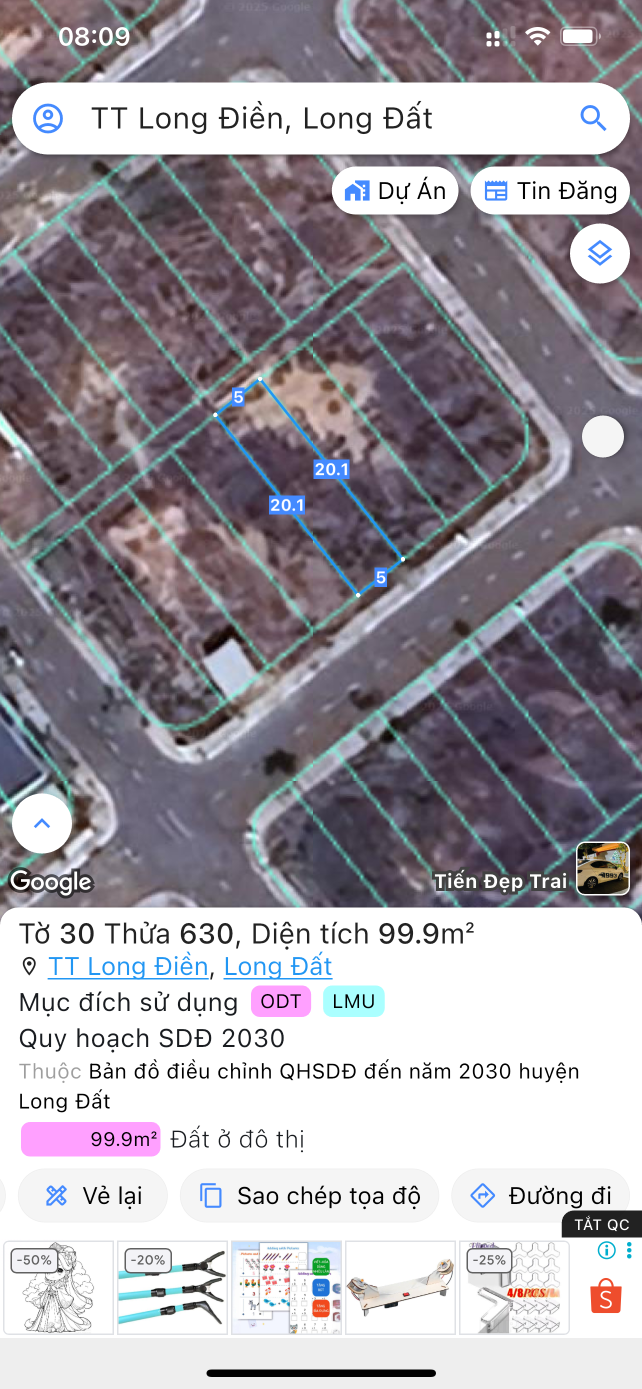Screen dimensions: 642x1389
Task: Select the LMU land-use tag
Action: 353,1002
